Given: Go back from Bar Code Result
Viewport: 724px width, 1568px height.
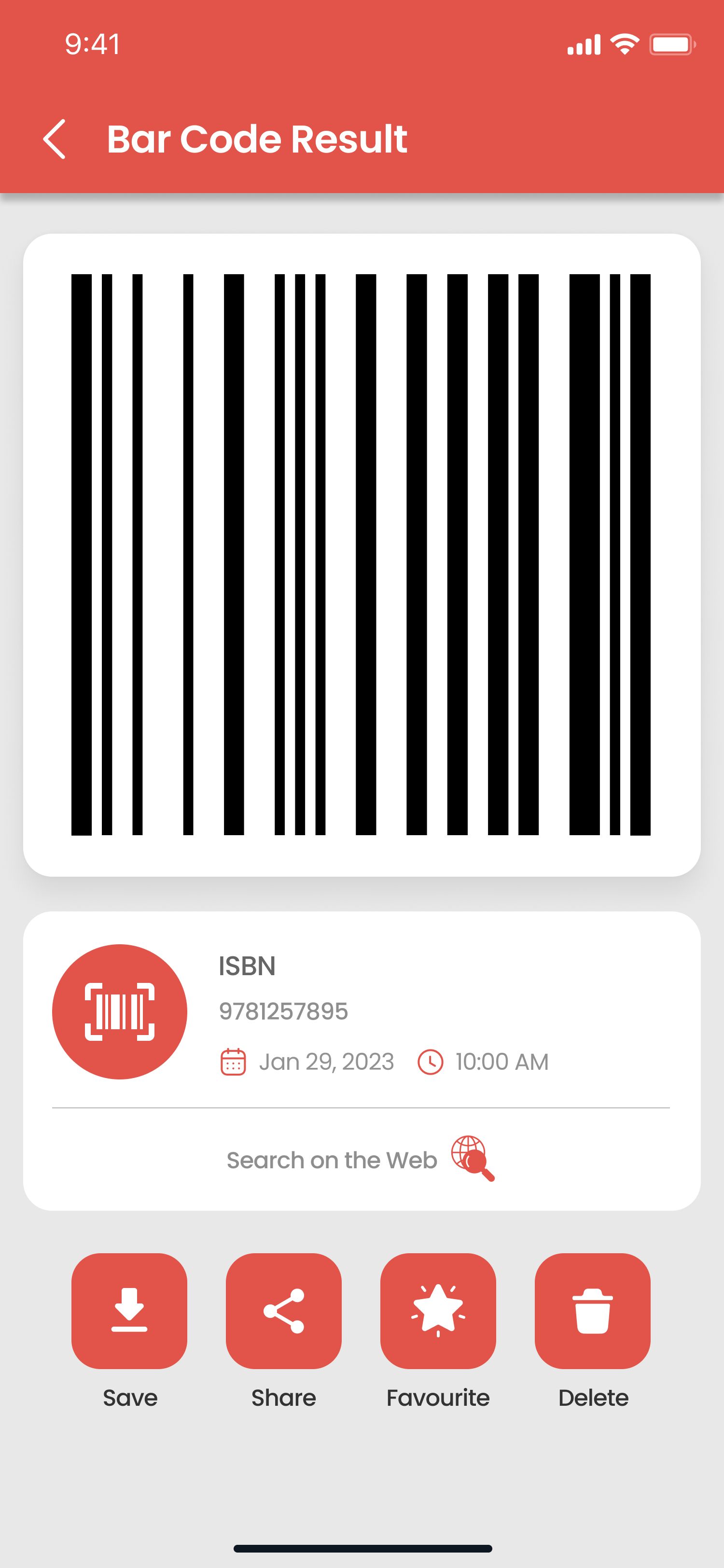Looking at the screenshot, I should pyautogui.click(x=54, y=140).
